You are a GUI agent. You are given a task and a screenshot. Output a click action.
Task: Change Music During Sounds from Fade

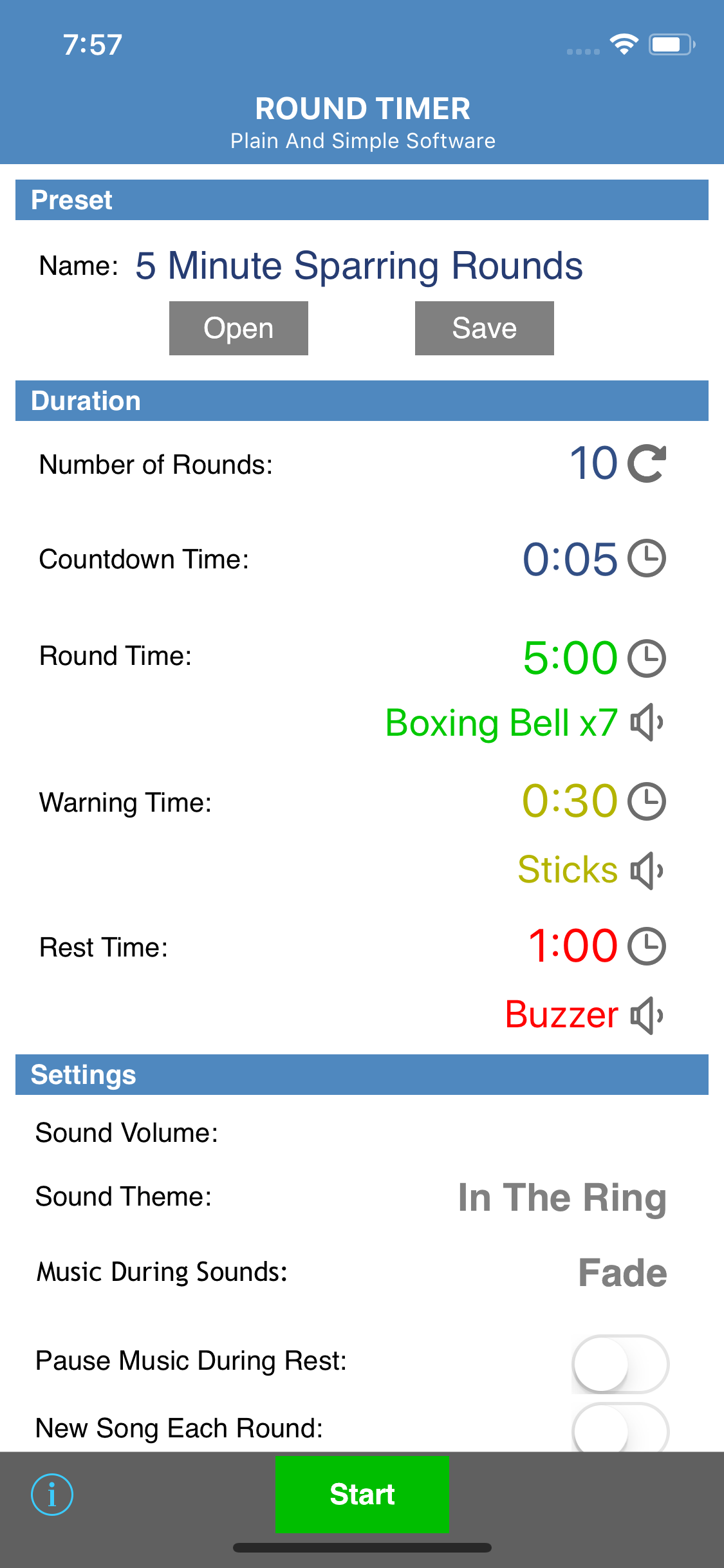click(x=622, y=1273)
